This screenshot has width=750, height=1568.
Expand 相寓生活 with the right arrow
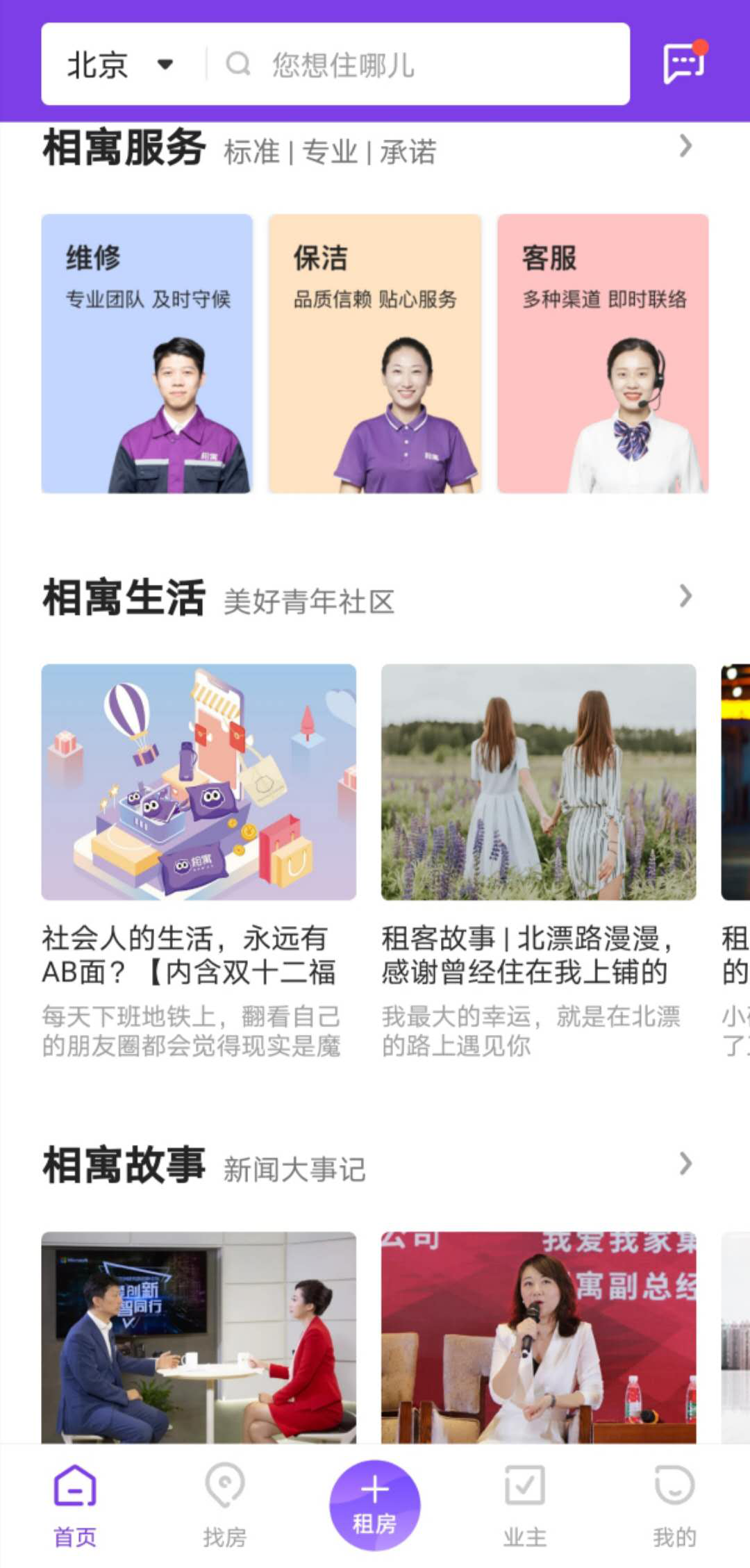(686, 596)
